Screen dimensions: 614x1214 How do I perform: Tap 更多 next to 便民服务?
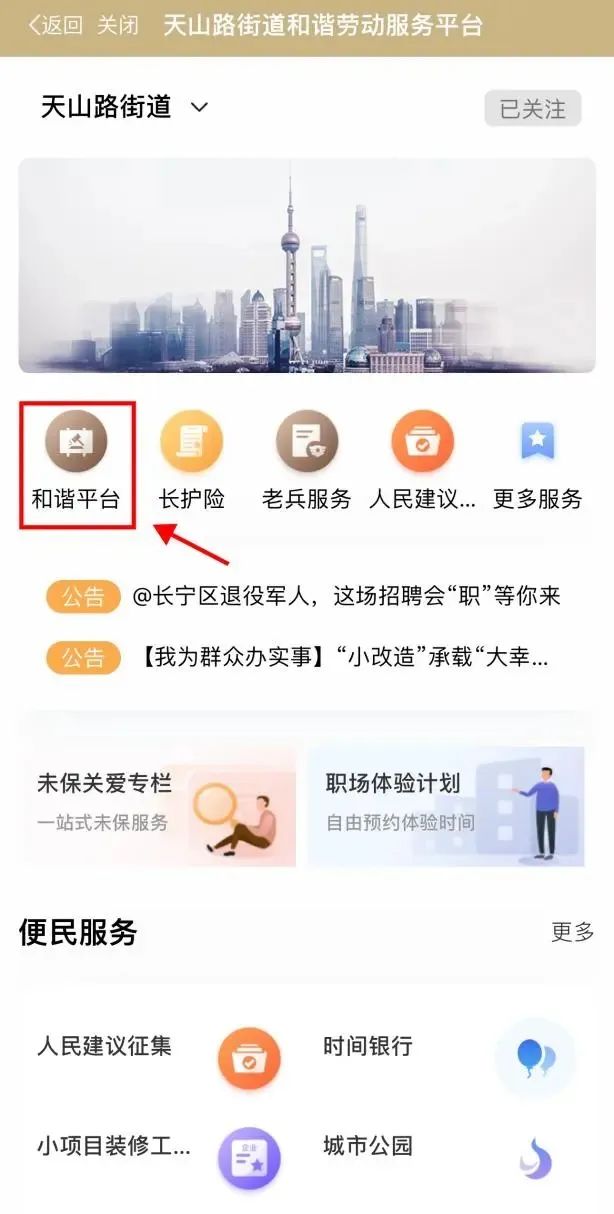click(573, 932)
